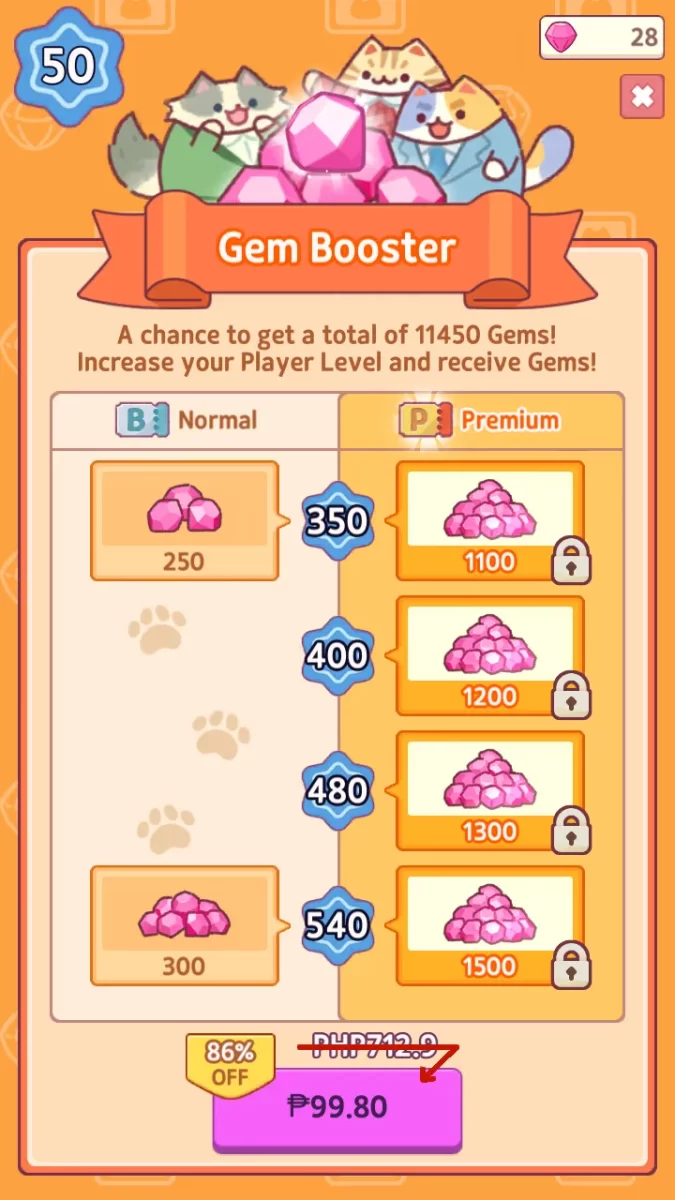Tap the locked Premium 1200 gems reward
This screenshot has height=1200, width=675.
point(490,655)
